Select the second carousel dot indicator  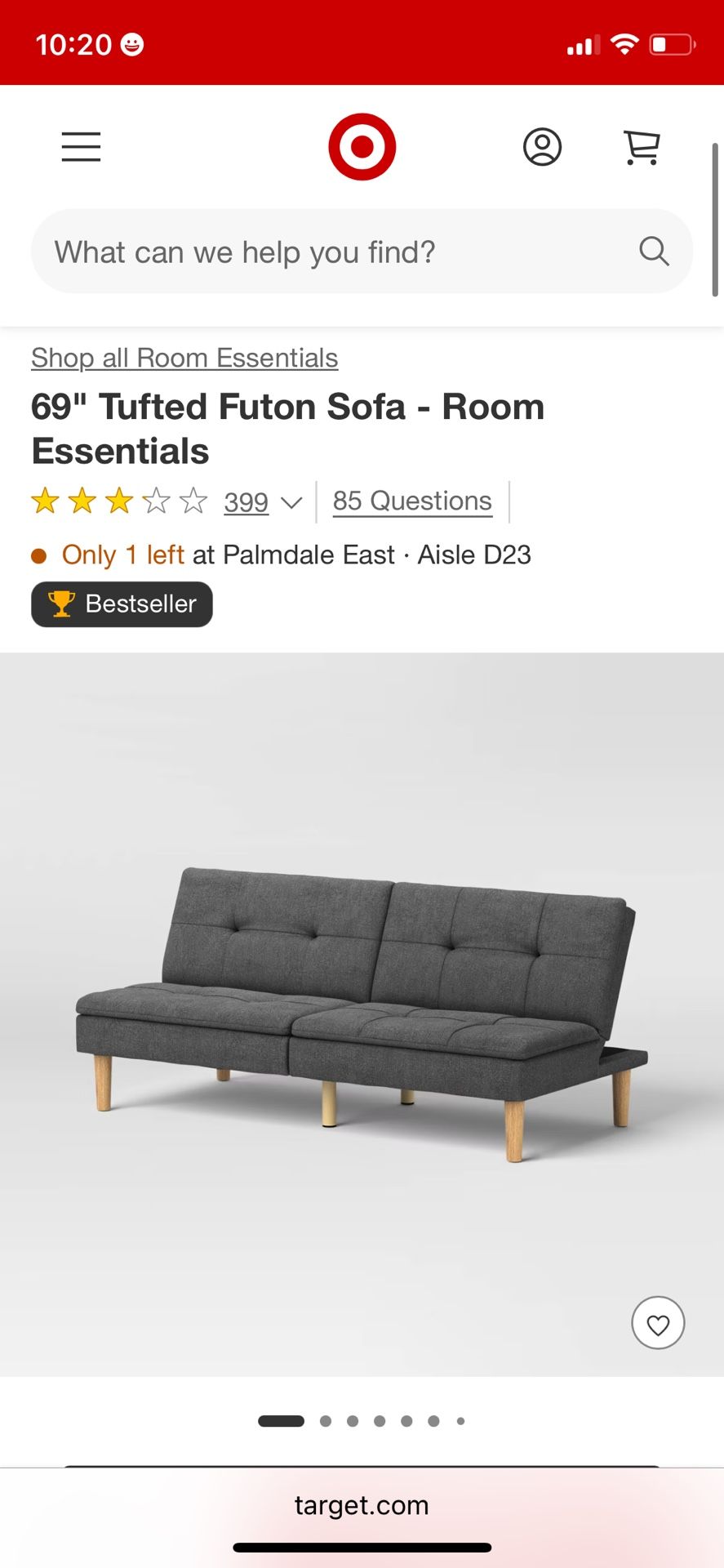click(x=324, y=1421)
